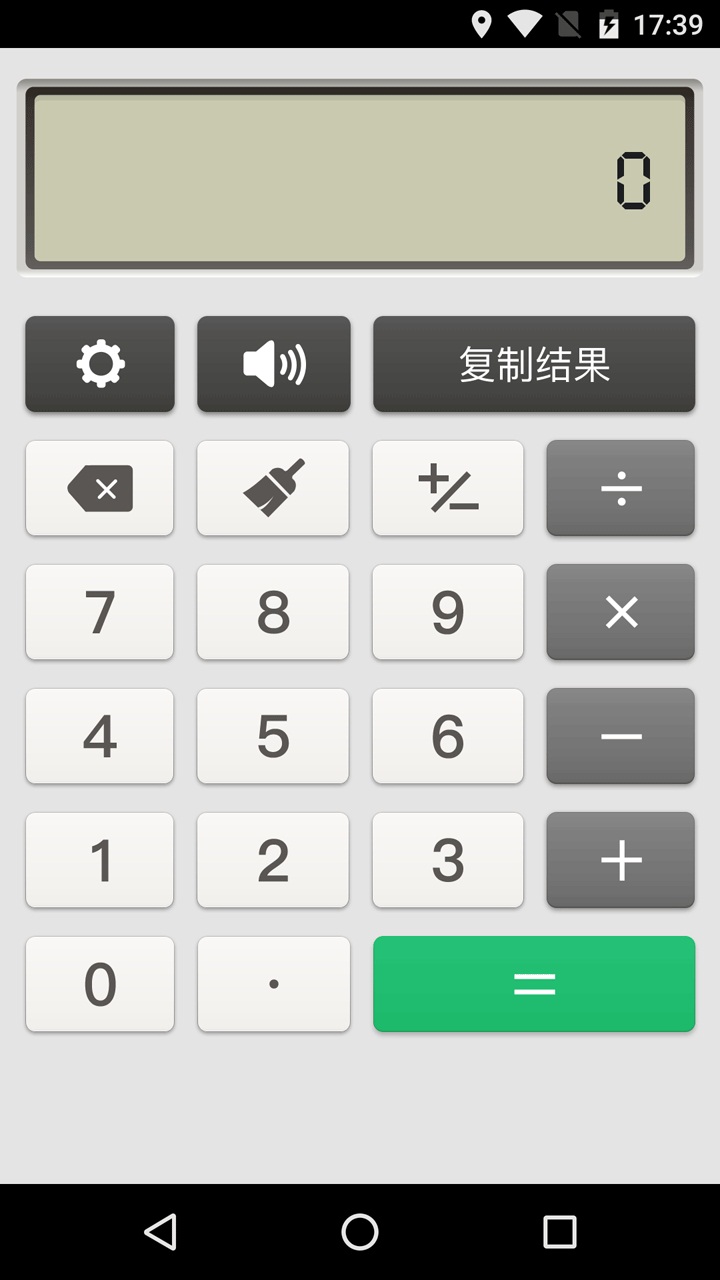The width and height of the screenshot is (720, 1280).
Task: Tap the Home circle navigation button
Action: point(360,1232)
